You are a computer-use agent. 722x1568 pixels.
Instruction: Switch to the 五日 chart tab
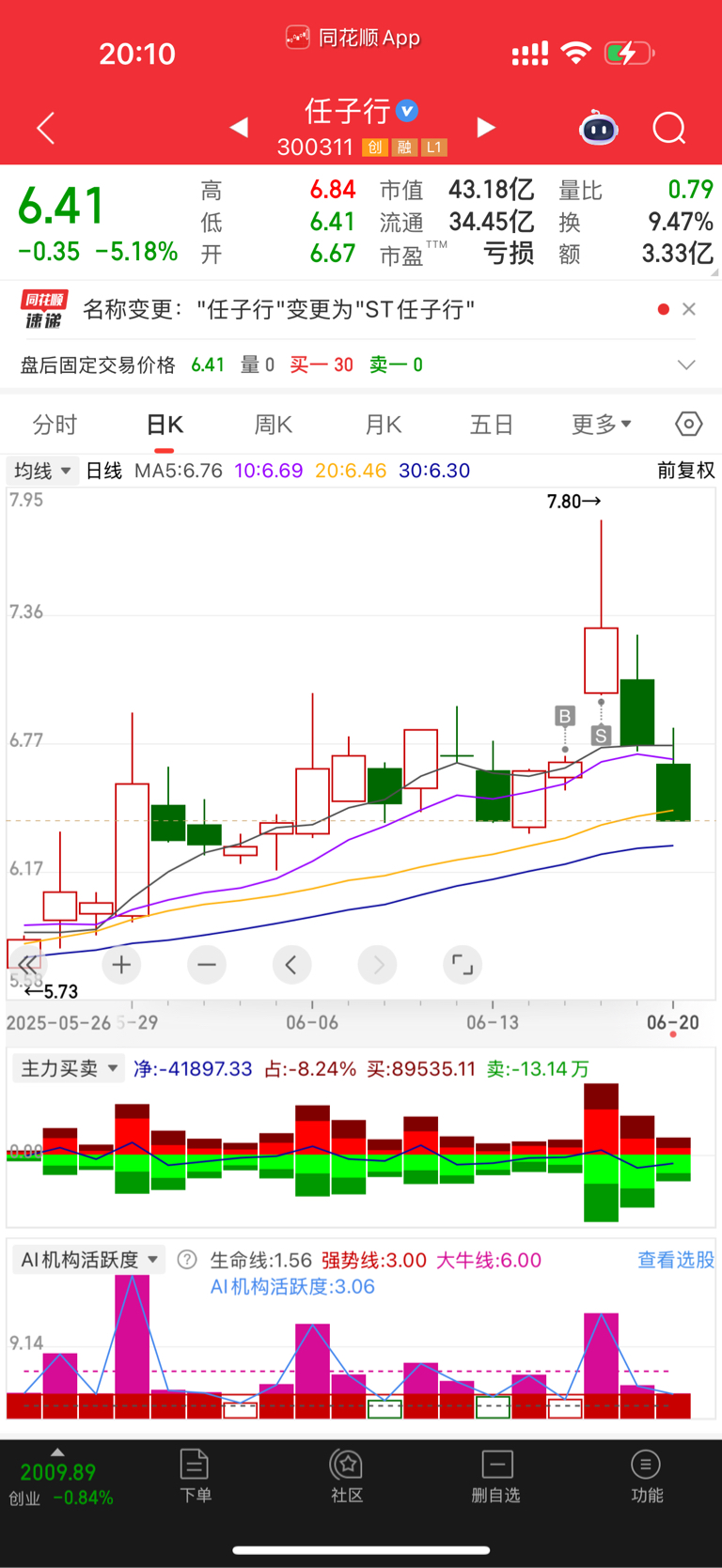tap(492, 425)
